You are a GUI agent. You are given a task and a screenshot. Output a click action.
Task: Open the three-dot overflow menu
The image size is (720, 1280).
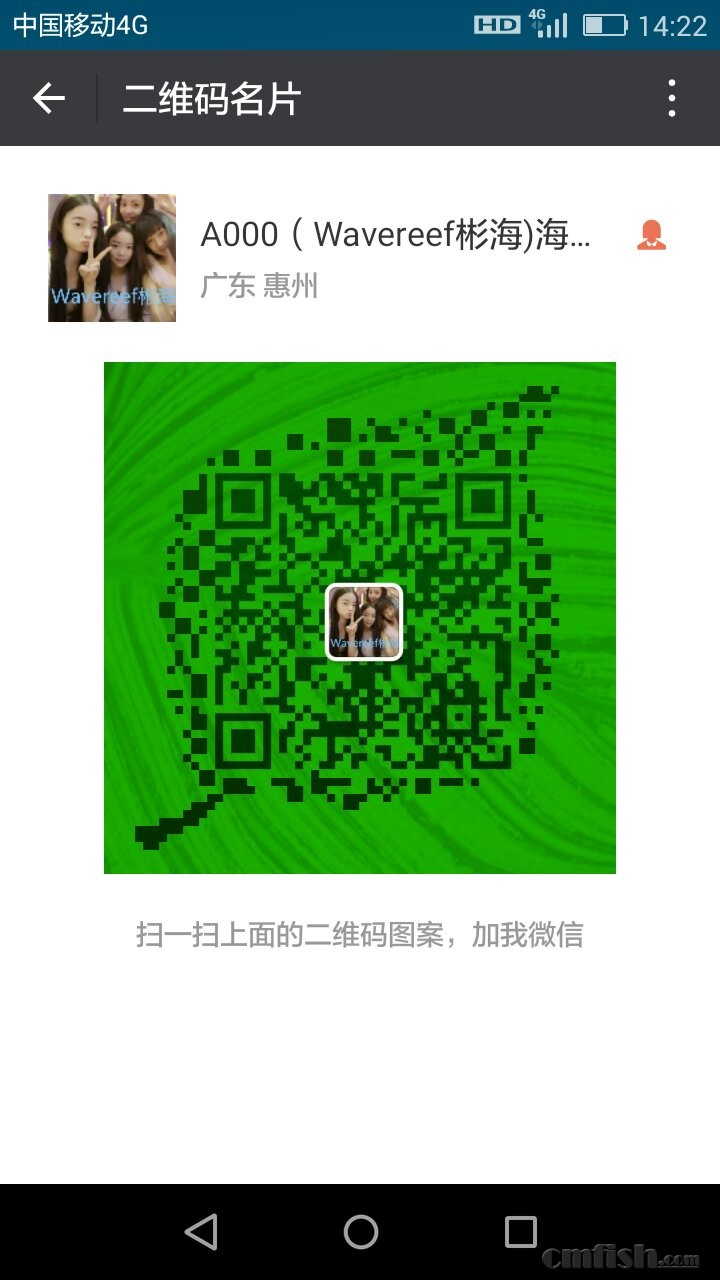click(x=671, y=98)
